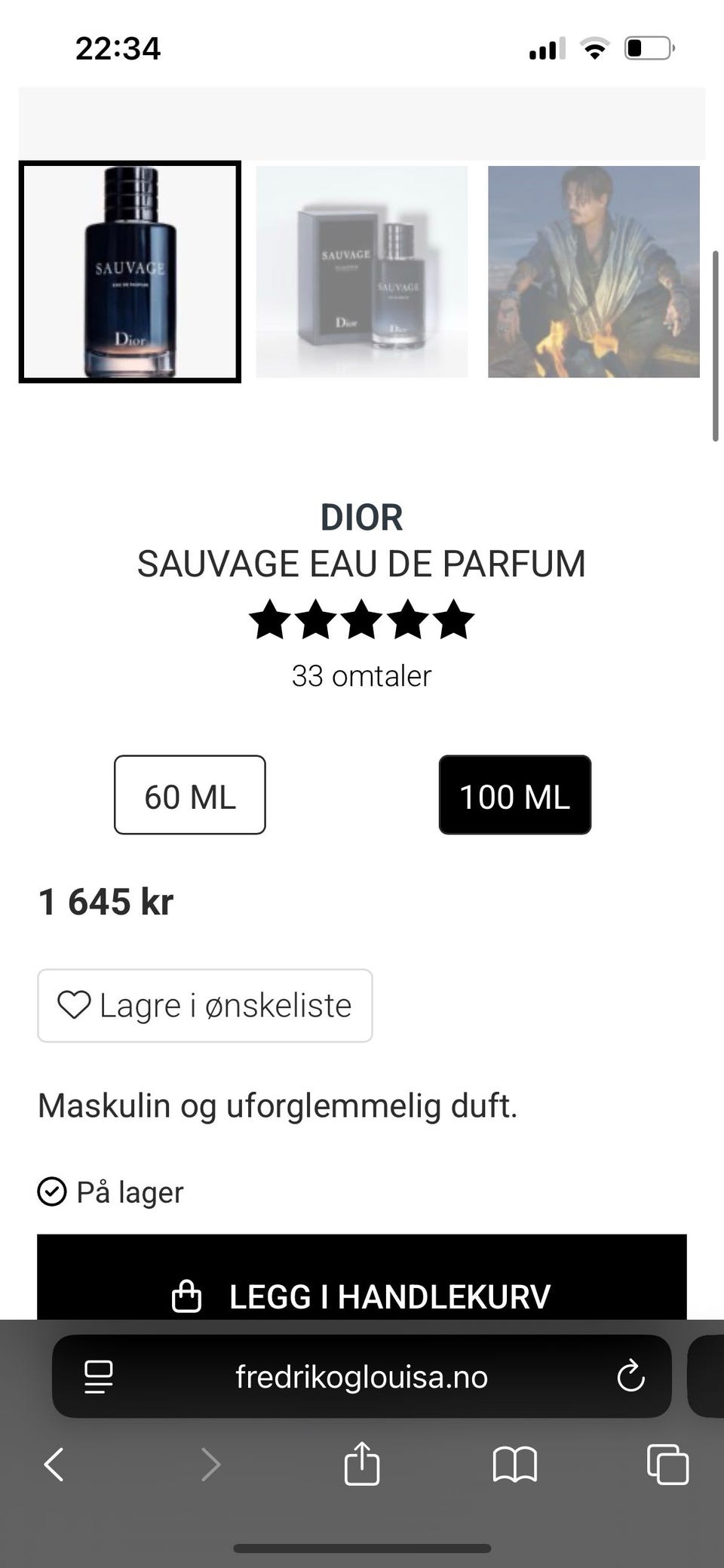Tap the back navigation chevron
Viewport: 724px width, 1568px height.
[x=53, y=1465]
